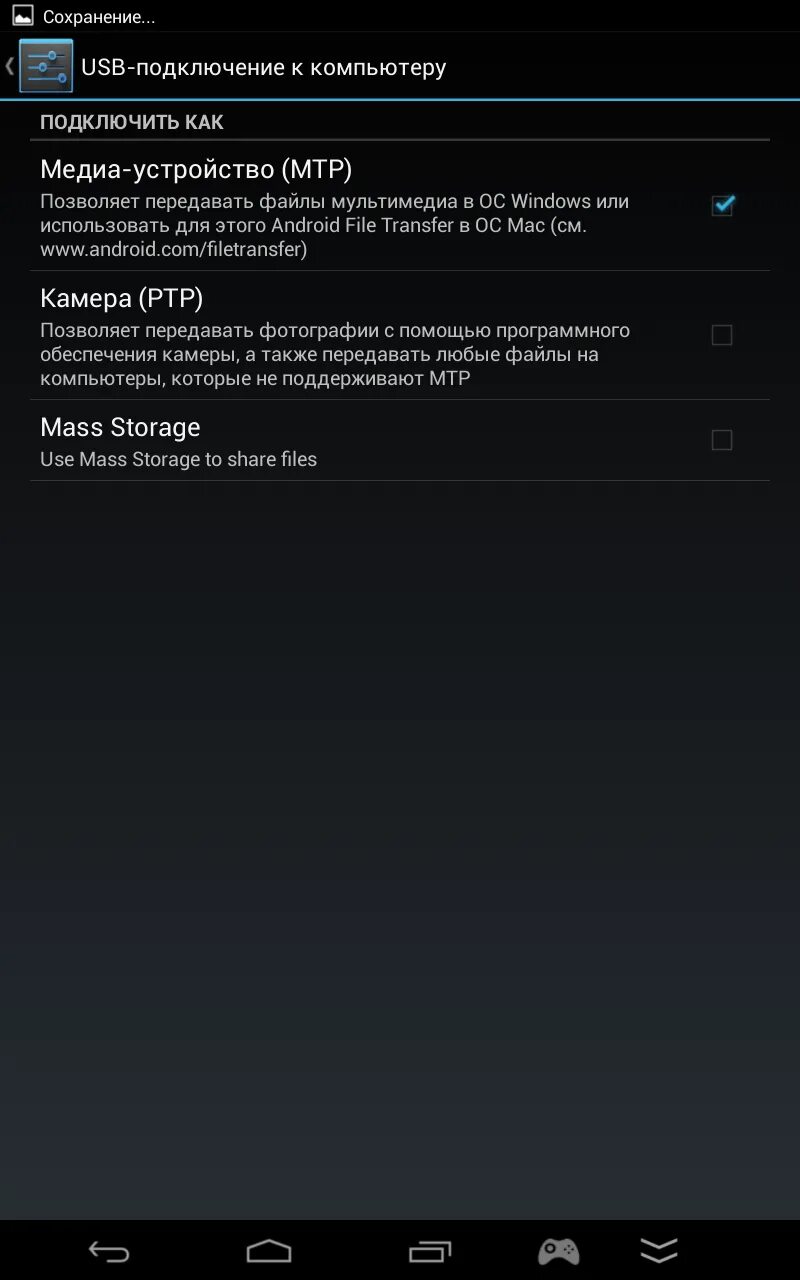Tap the ПОДКЛЮЧИТЬ КАК section header
Viewport: 800px width, 1280px height.
tap(133, 121)
